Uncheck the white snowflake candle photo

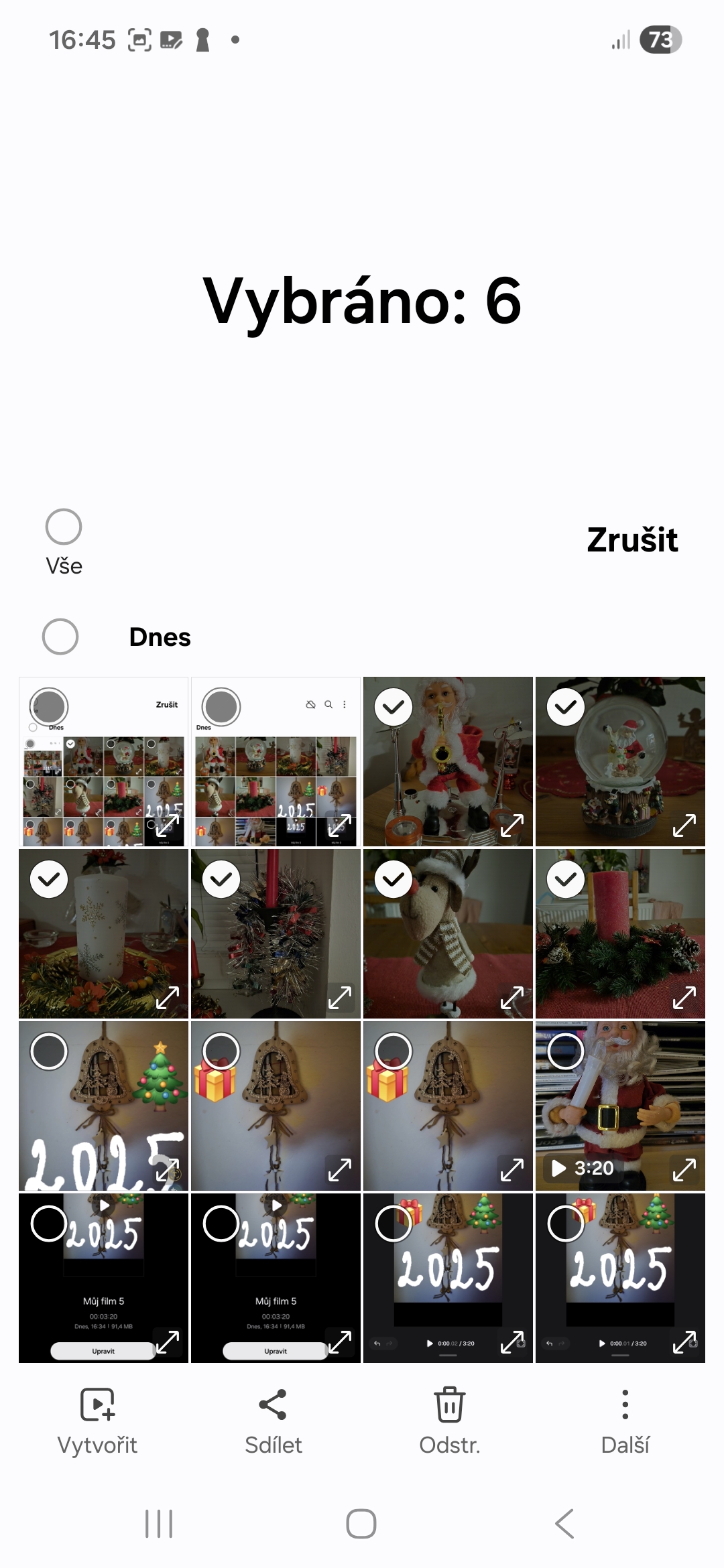click(49, 879)
